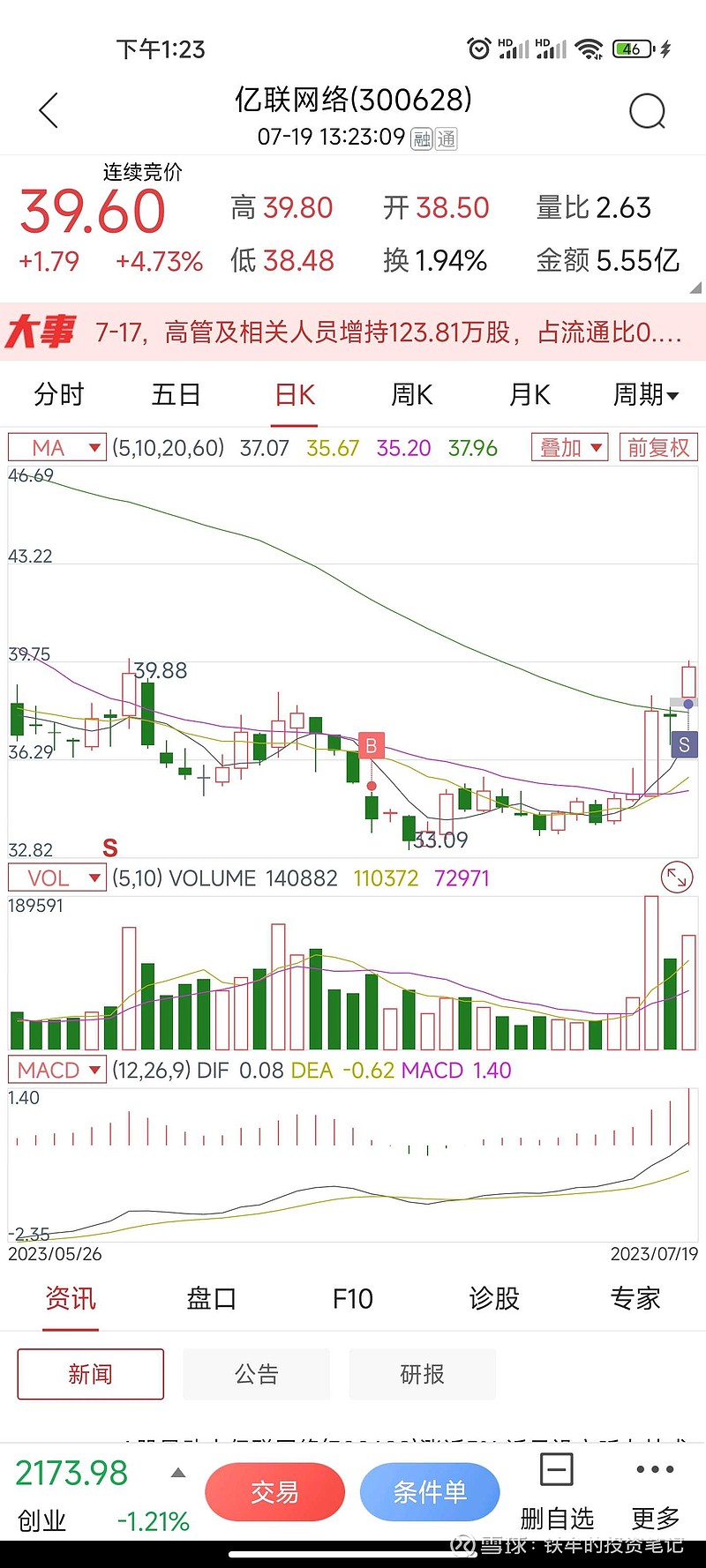This screenshot has width=706, height=1568.
Task: Open the 叠加 overlay dropdown
Action: [x=570, y=448]
